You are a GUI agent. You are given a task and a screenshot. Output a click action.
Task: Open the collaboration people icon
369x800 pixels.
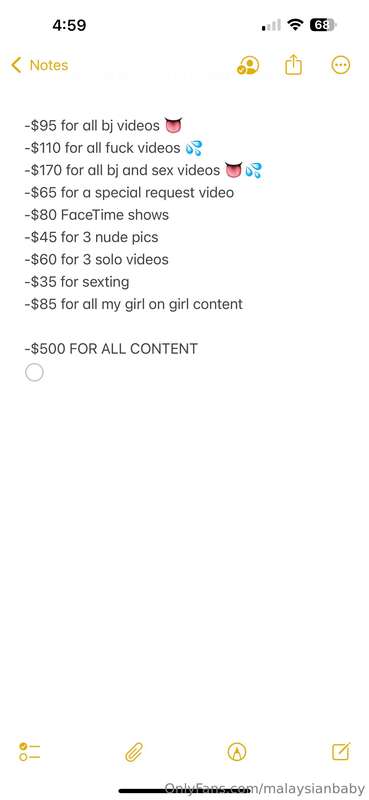(248, 65)
